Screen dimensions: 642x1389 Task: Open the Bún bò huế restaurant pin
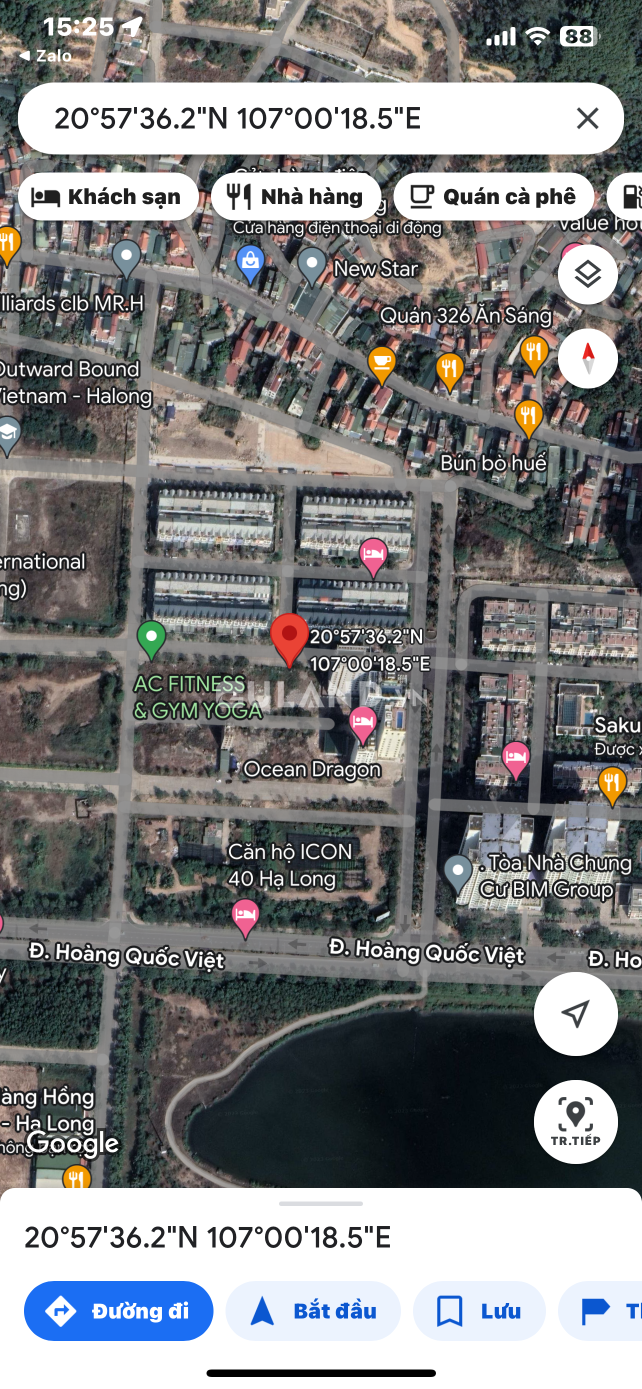[x=528, y=415]
